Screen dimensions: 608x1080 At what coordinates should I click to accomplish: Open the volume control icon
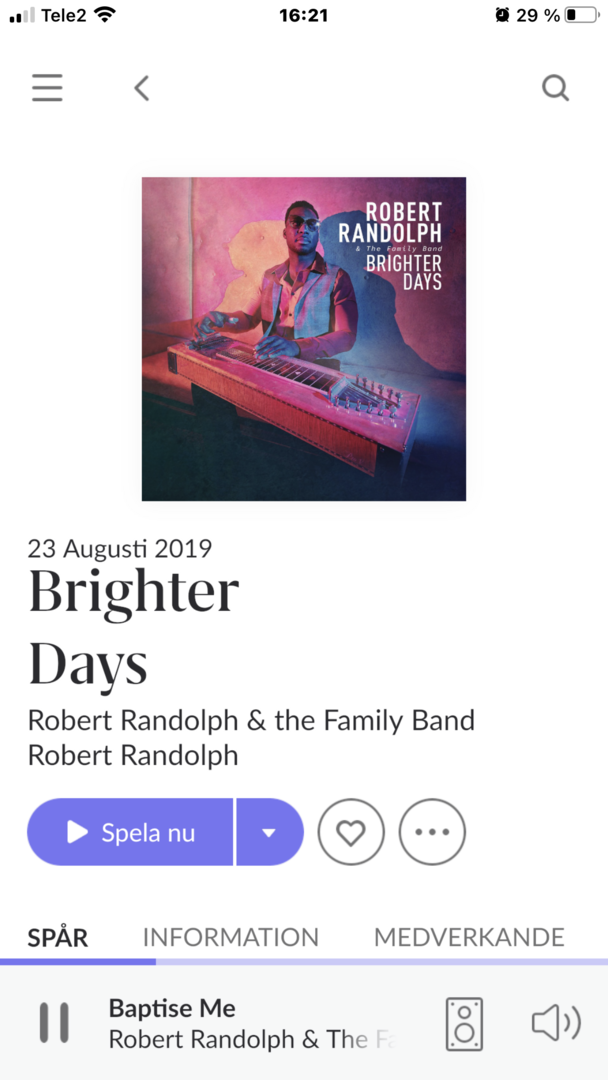[x=556, y=1024]
